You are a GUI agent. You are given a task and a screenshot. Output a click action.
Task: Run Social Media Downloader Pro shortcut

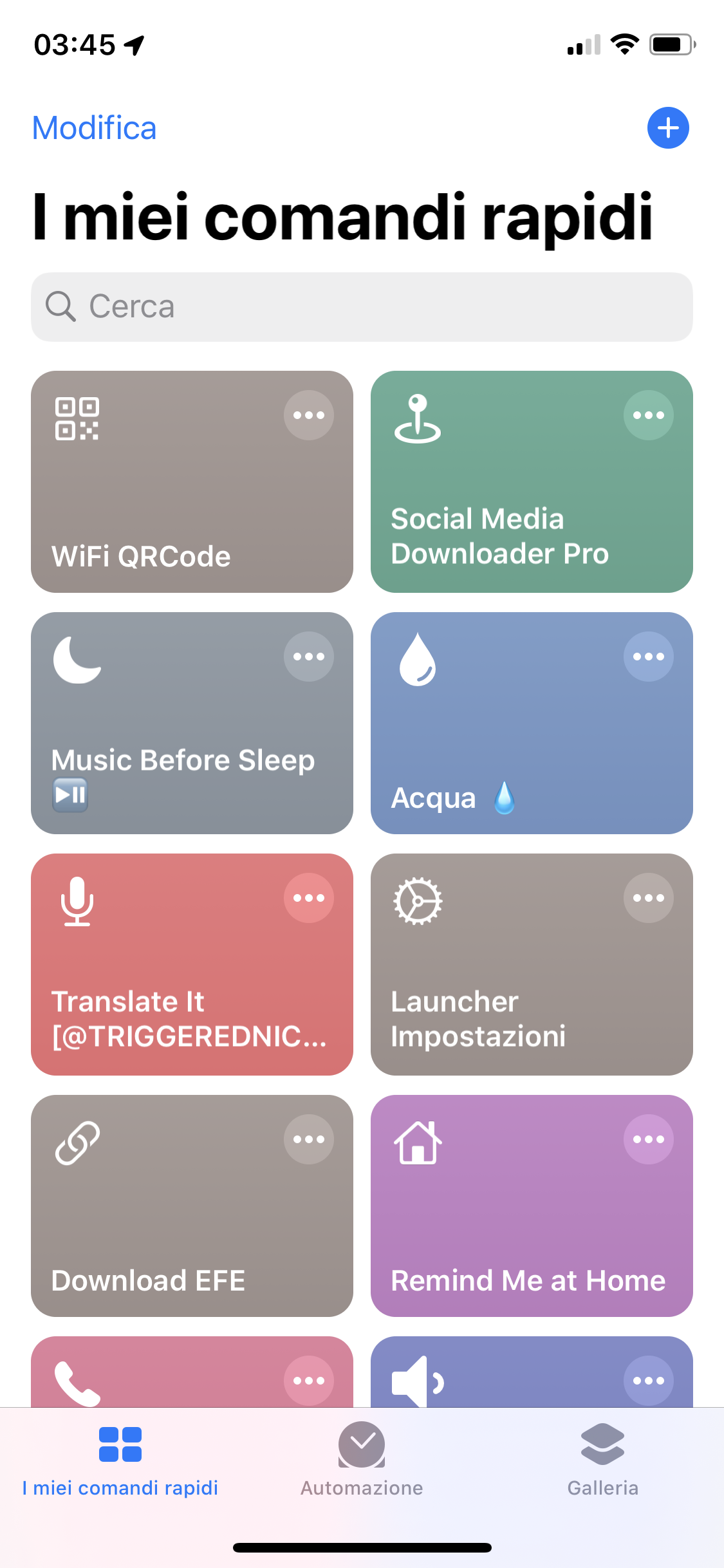(x=532, y=481)
